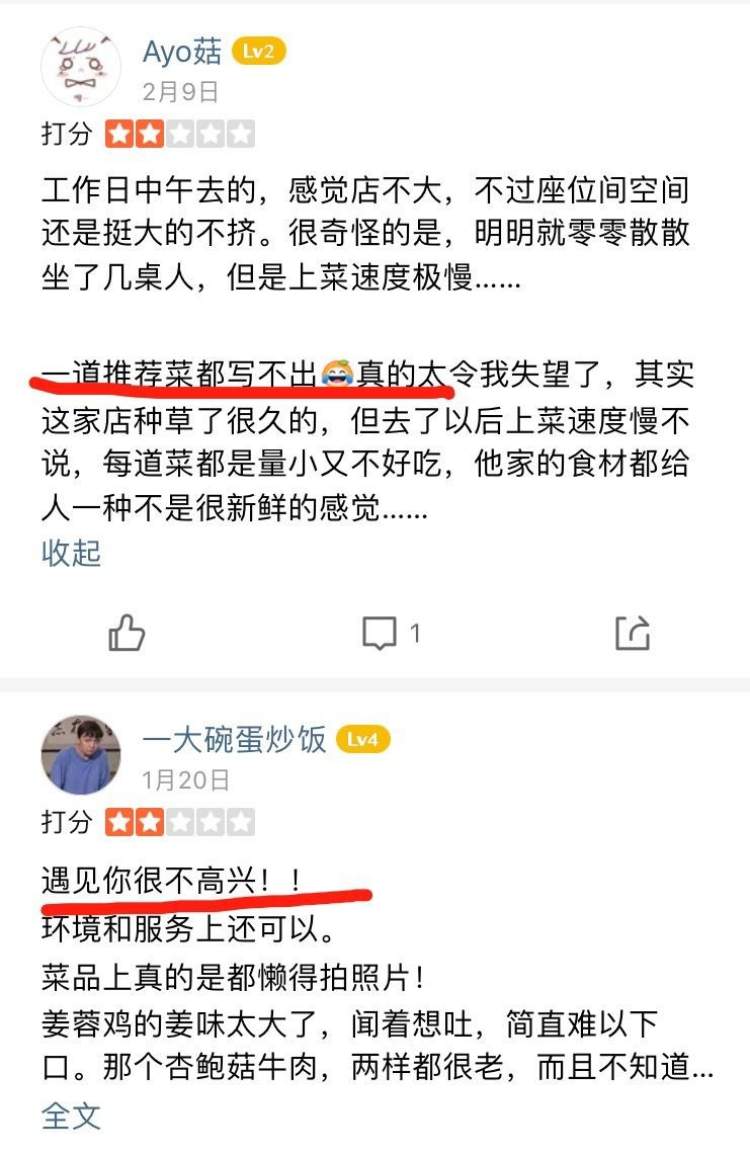This screenshot has width=750, height=1155.
Task: Collapse Ayo菇's review with 收起
Action: click(x=71, y=553)
